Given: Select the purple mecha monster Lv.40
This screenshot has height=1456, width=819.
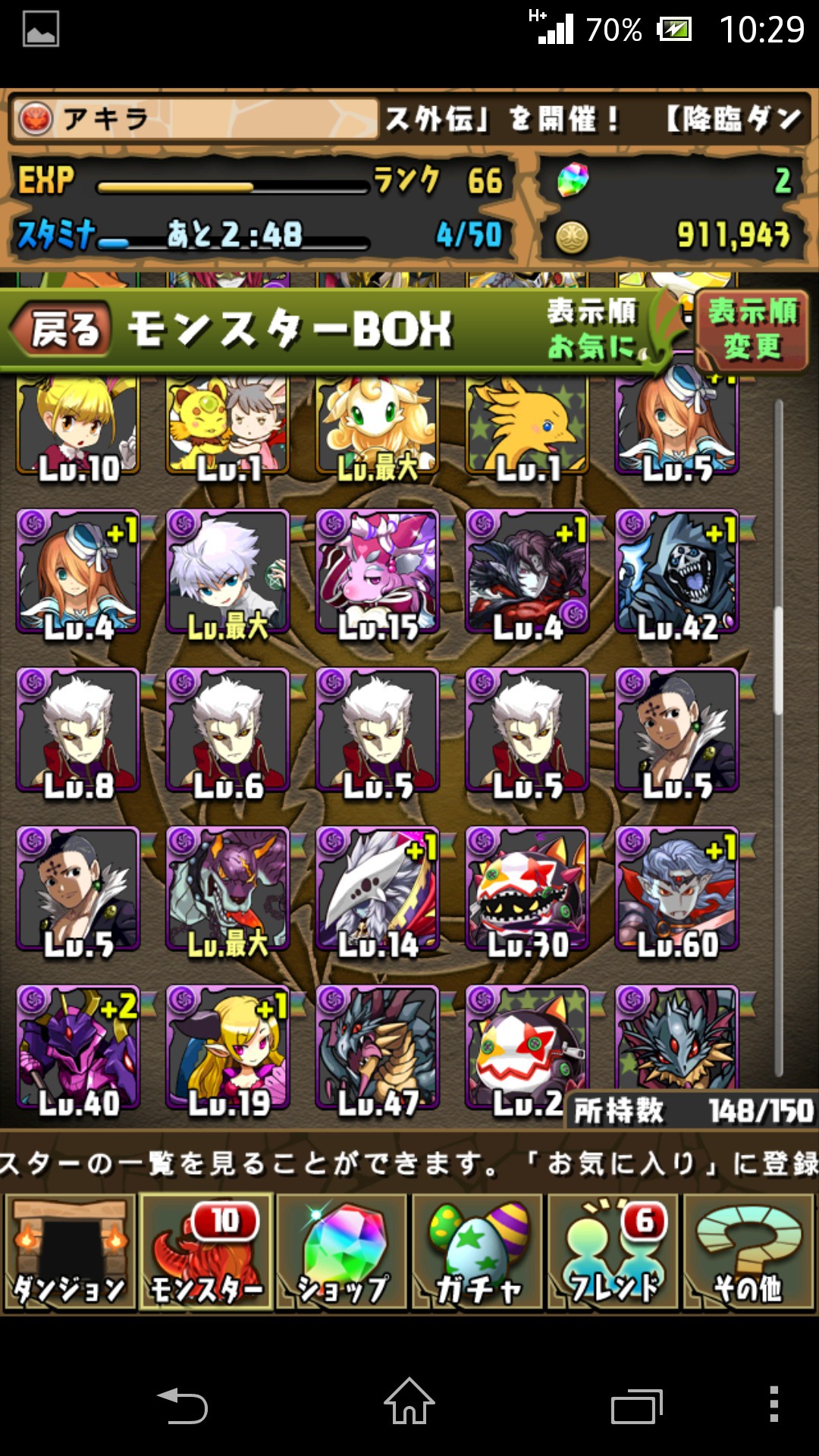Looking at the screenshot, I should point(78,1048).
